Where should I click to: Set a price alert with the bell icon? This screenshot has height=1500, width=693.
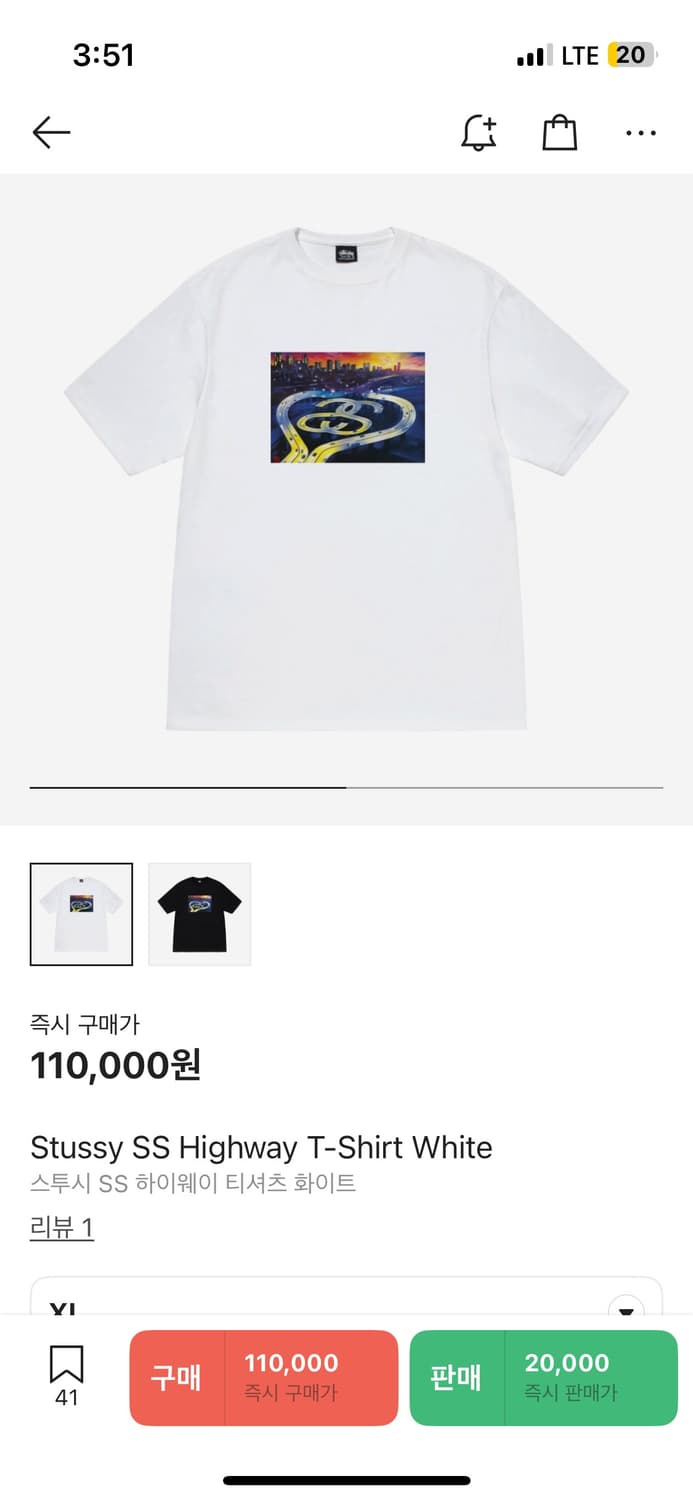pos(478,132)
